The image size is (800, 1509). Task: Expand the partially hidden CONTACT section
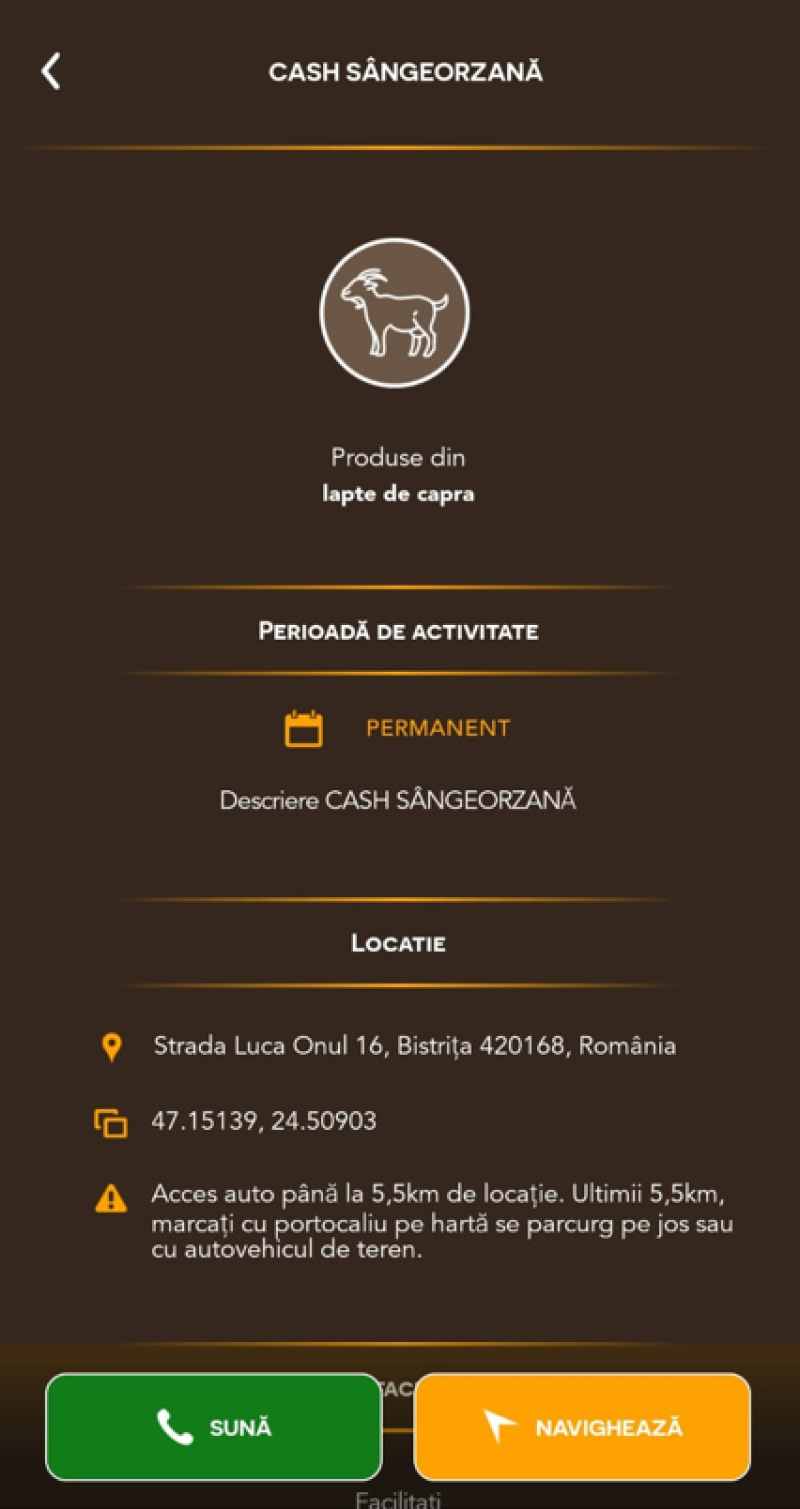[397, 1388]
